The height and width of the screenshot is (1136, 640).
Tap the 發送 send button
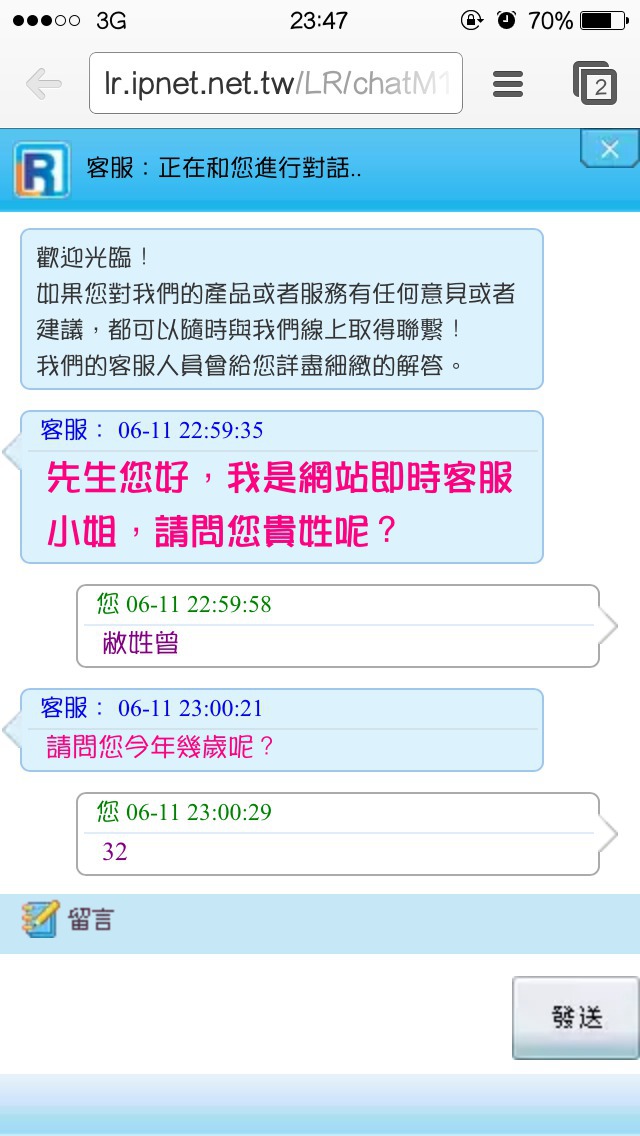click(x=575, y=1018)
